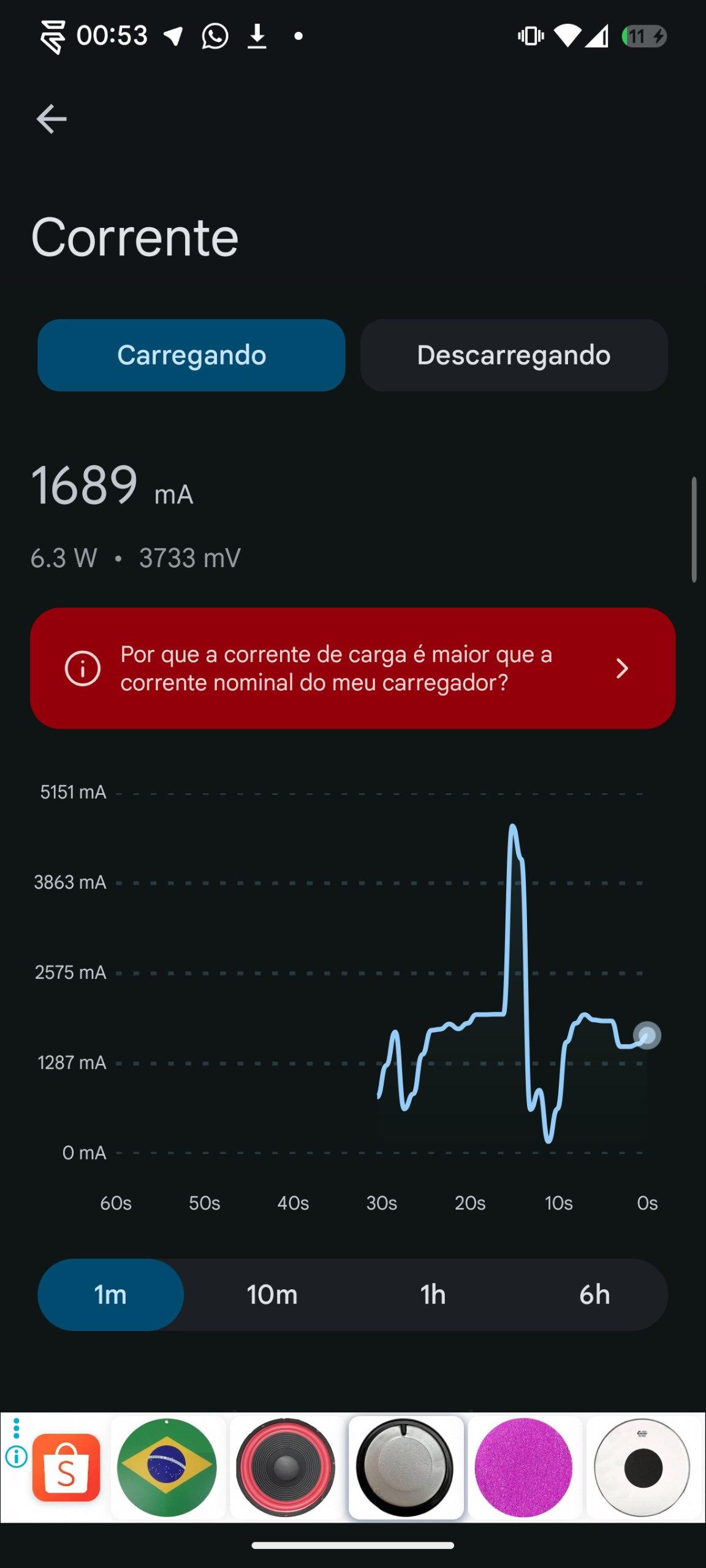Screen dimensions: 706x1568
Task: Open the white drumhead ad product
Action: point(642,1468)
